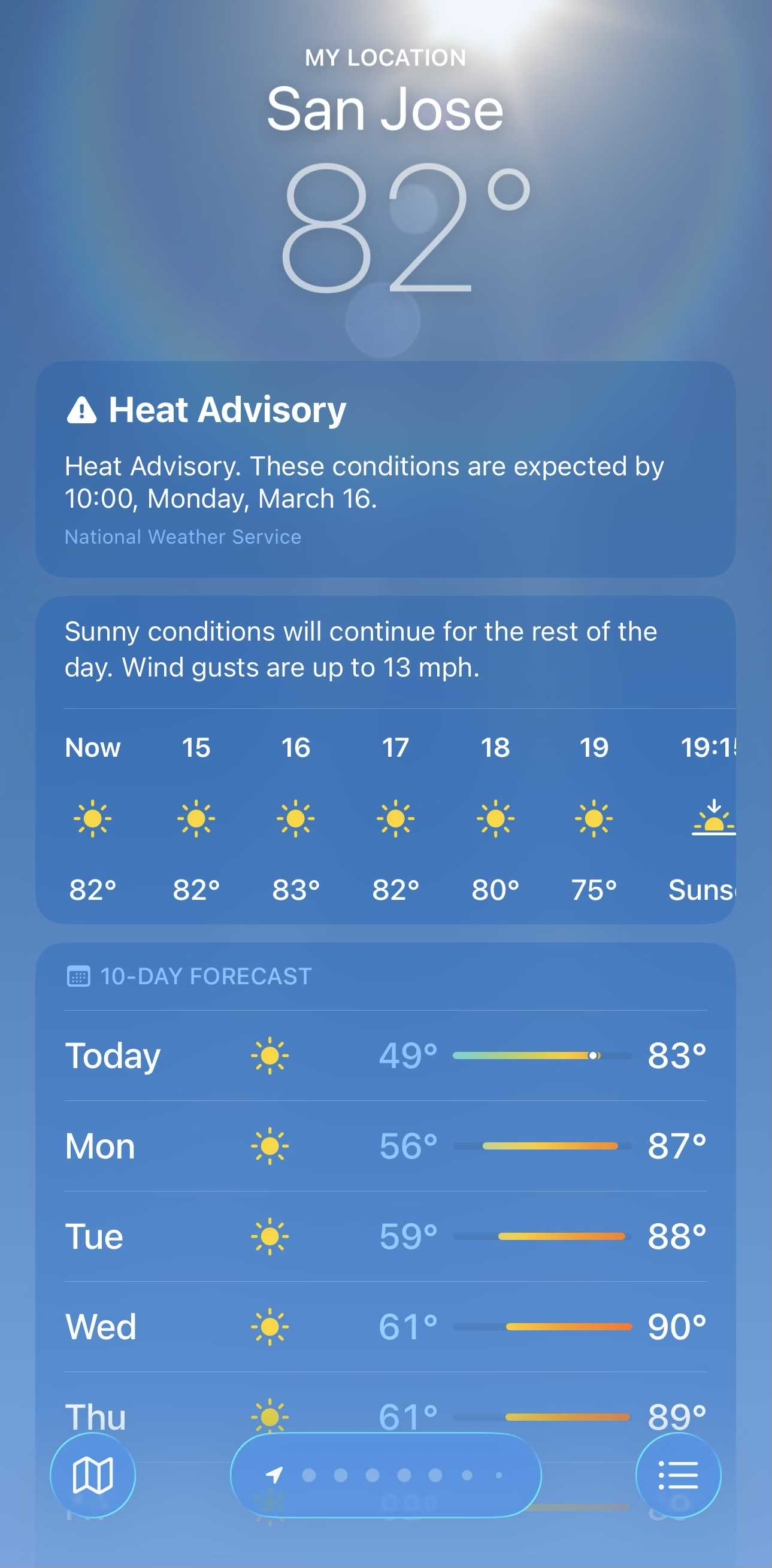Tap the National Weather Service link
This screenshot has width=772, height=1568.
(183, 537)
